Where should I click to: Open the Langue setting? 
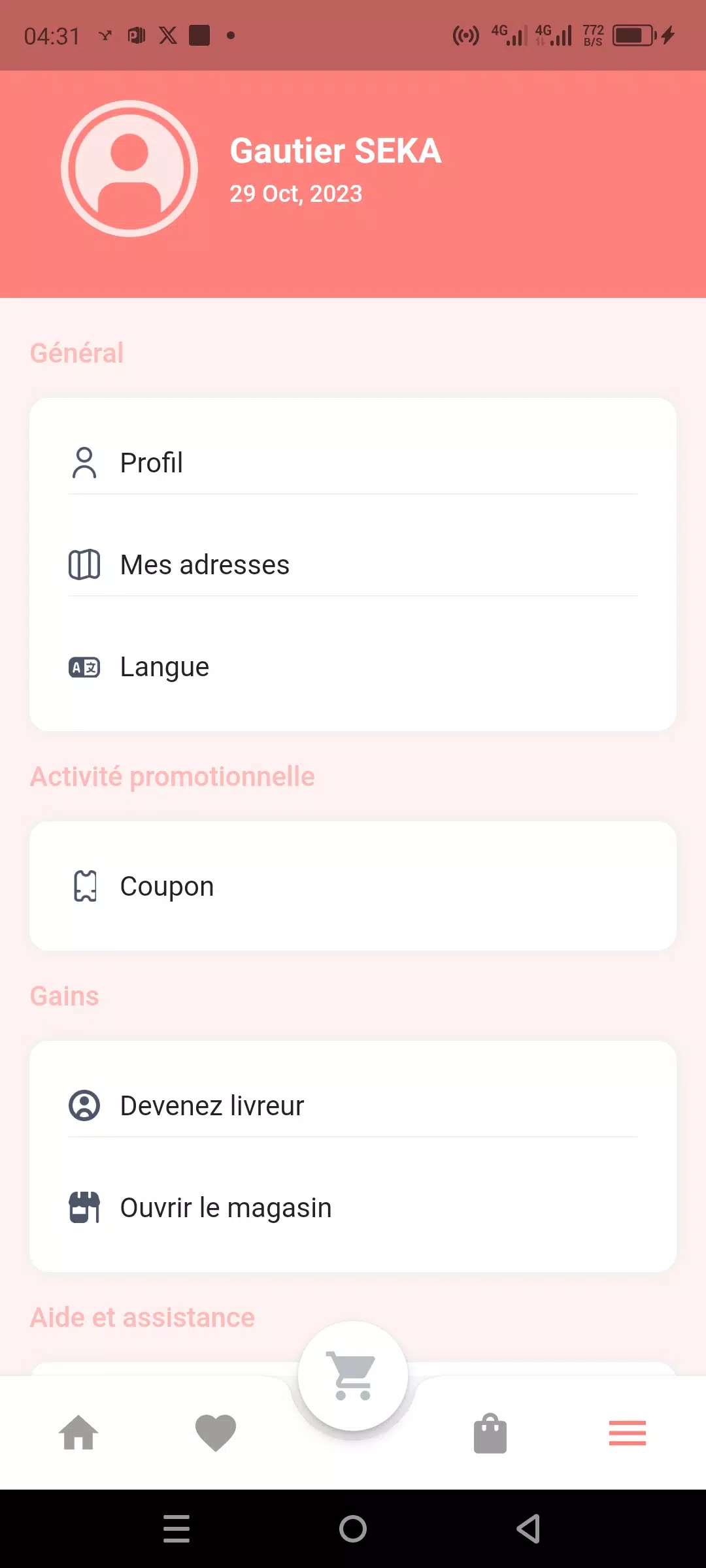click(x=353, y=666)
